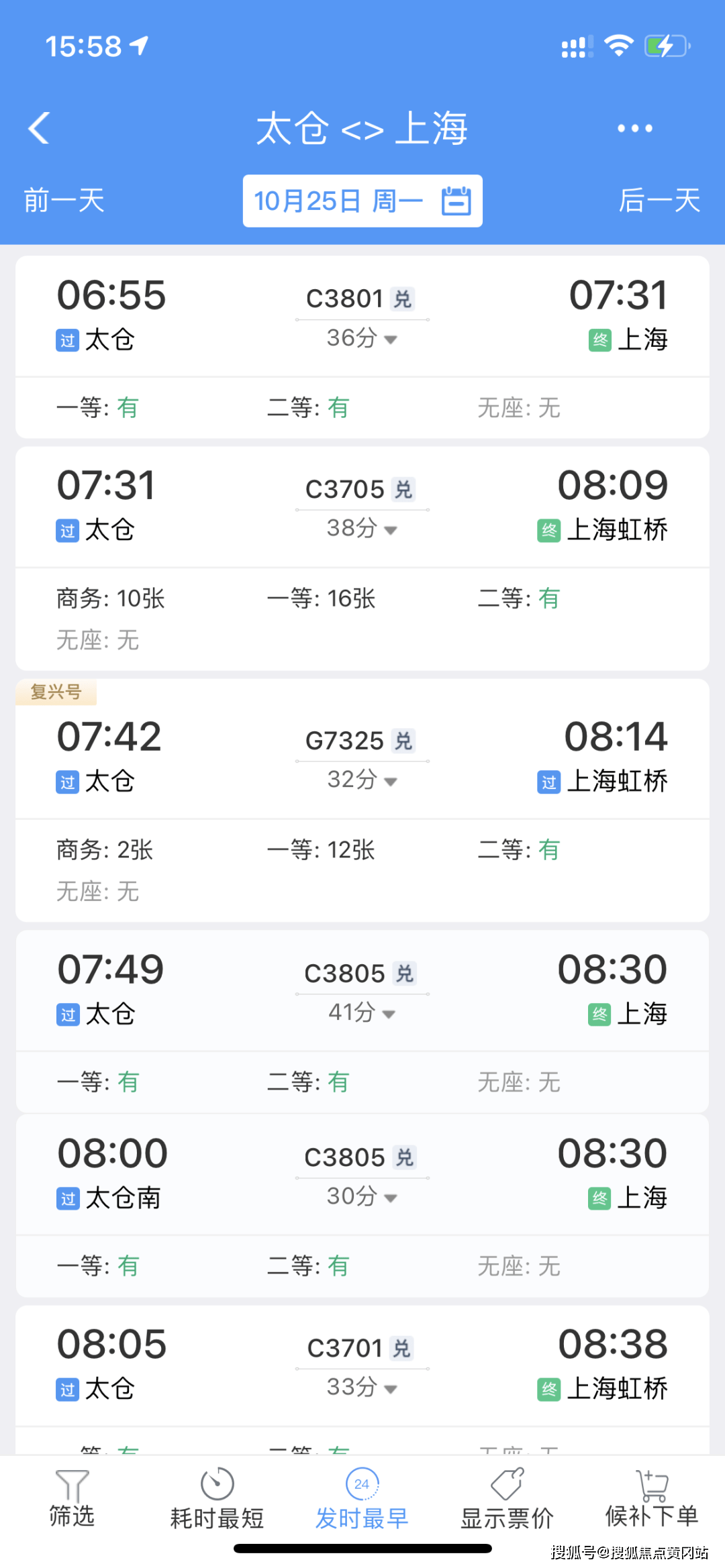Show ticket prices (显示票价)
Screen dimensions: 725x1568
[507, 1500]
